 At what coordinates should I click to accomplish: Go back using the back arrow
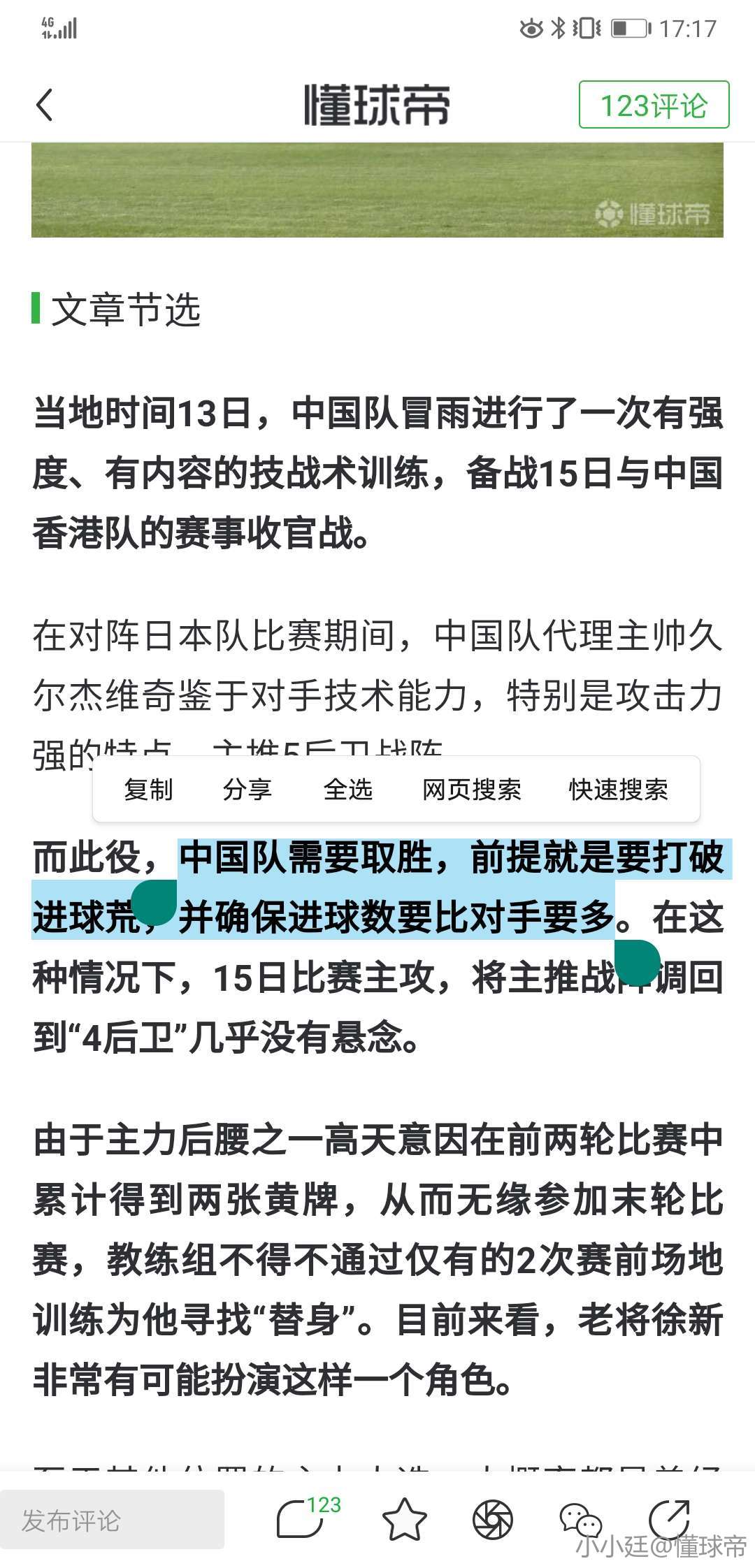pos(44,106)
